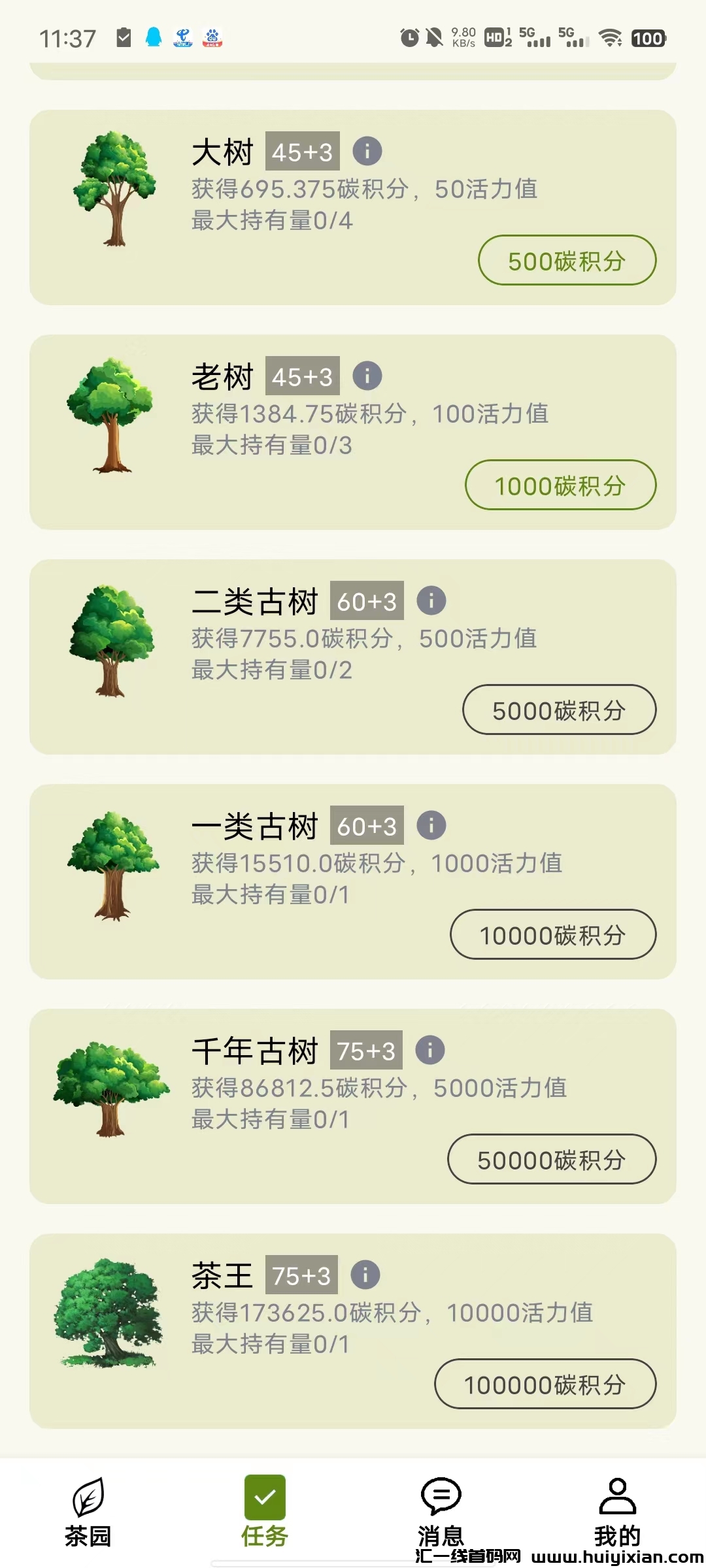Viewport: 706px width, 1568px height.
Task: Tap the 千年古树 info icon
Action: click(x=430, y=1049)
